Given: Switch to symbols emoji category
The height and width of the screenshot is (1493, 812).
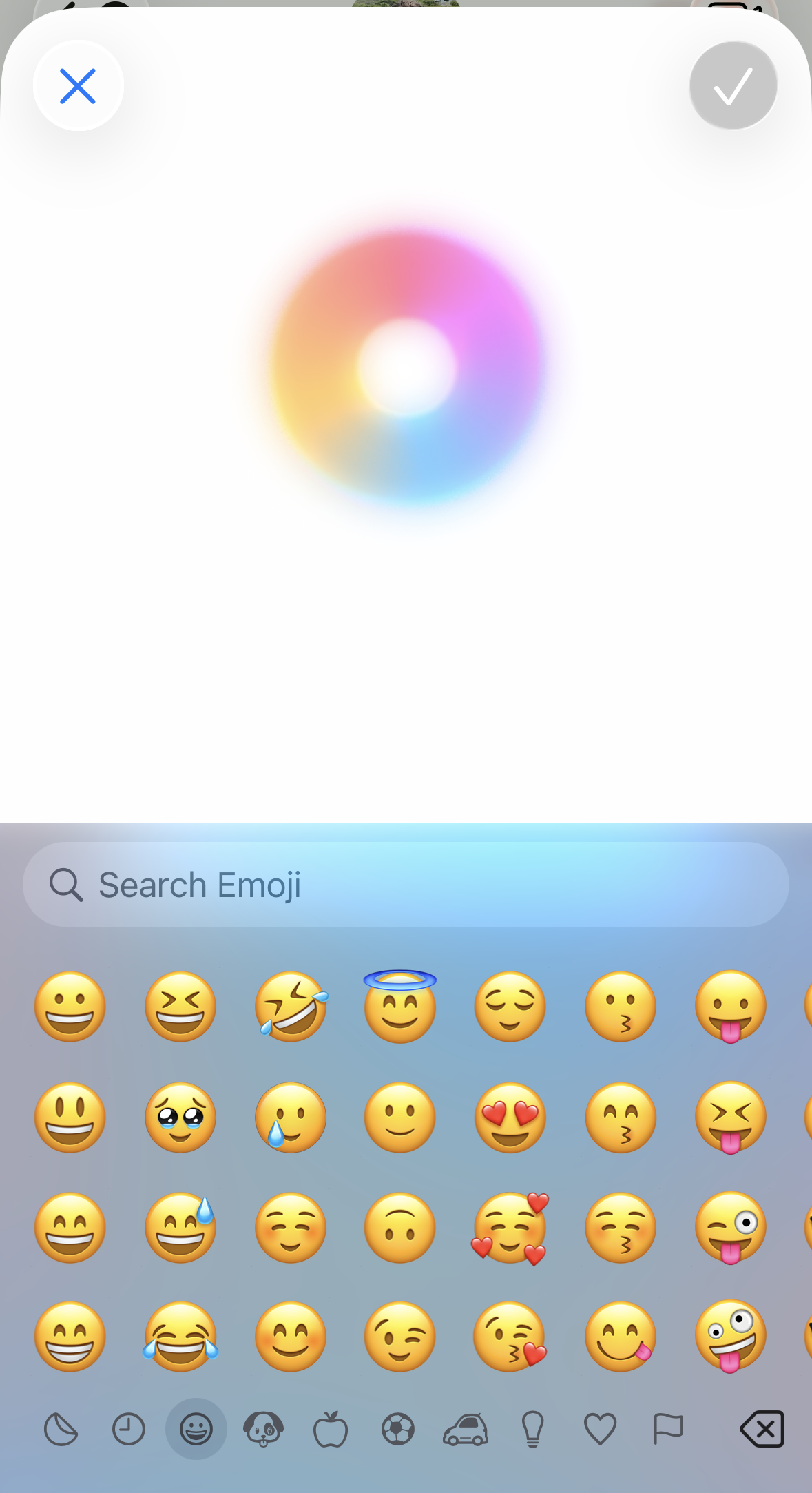Looking at the screenshot, I should 600,1429.
